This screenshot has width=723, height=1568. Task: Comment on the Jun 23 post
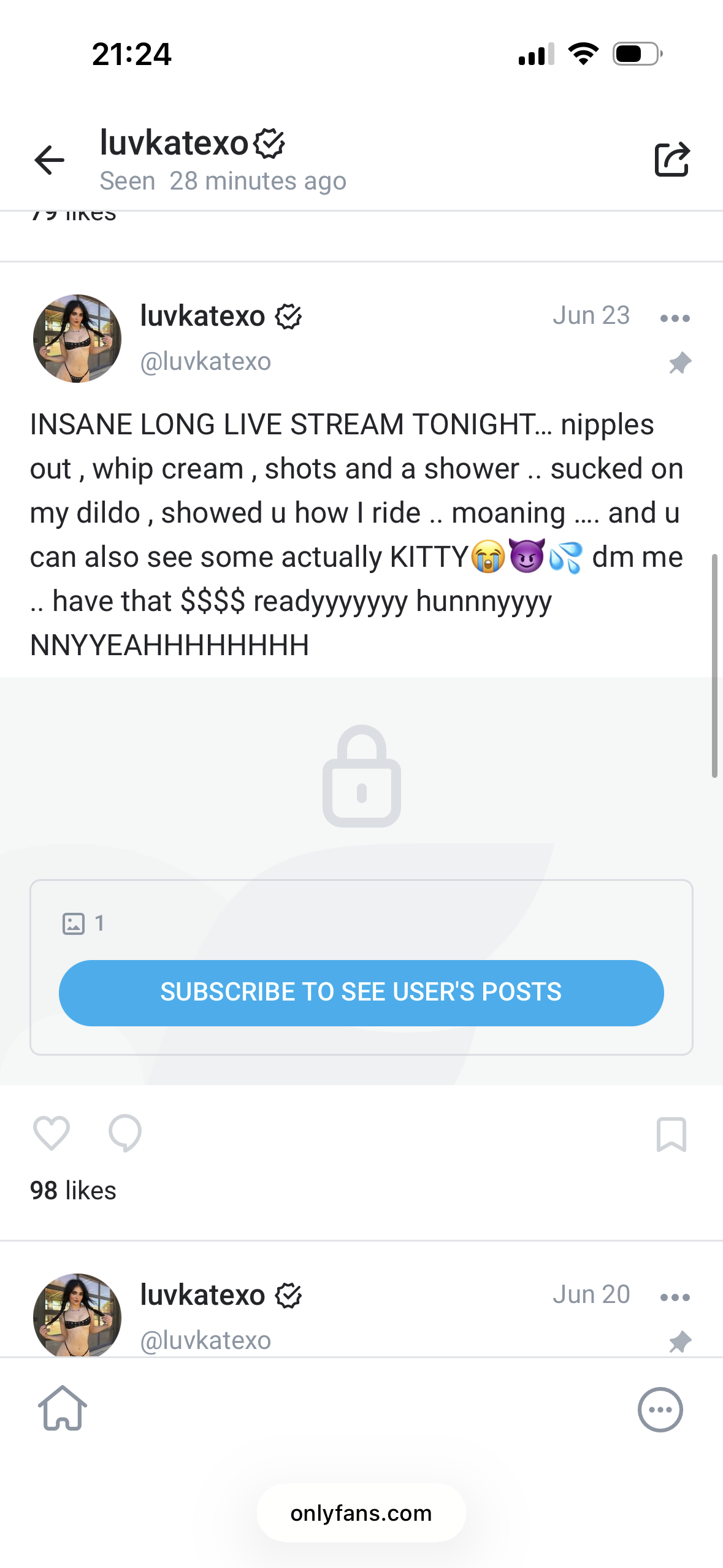[x=125, y=1133]
